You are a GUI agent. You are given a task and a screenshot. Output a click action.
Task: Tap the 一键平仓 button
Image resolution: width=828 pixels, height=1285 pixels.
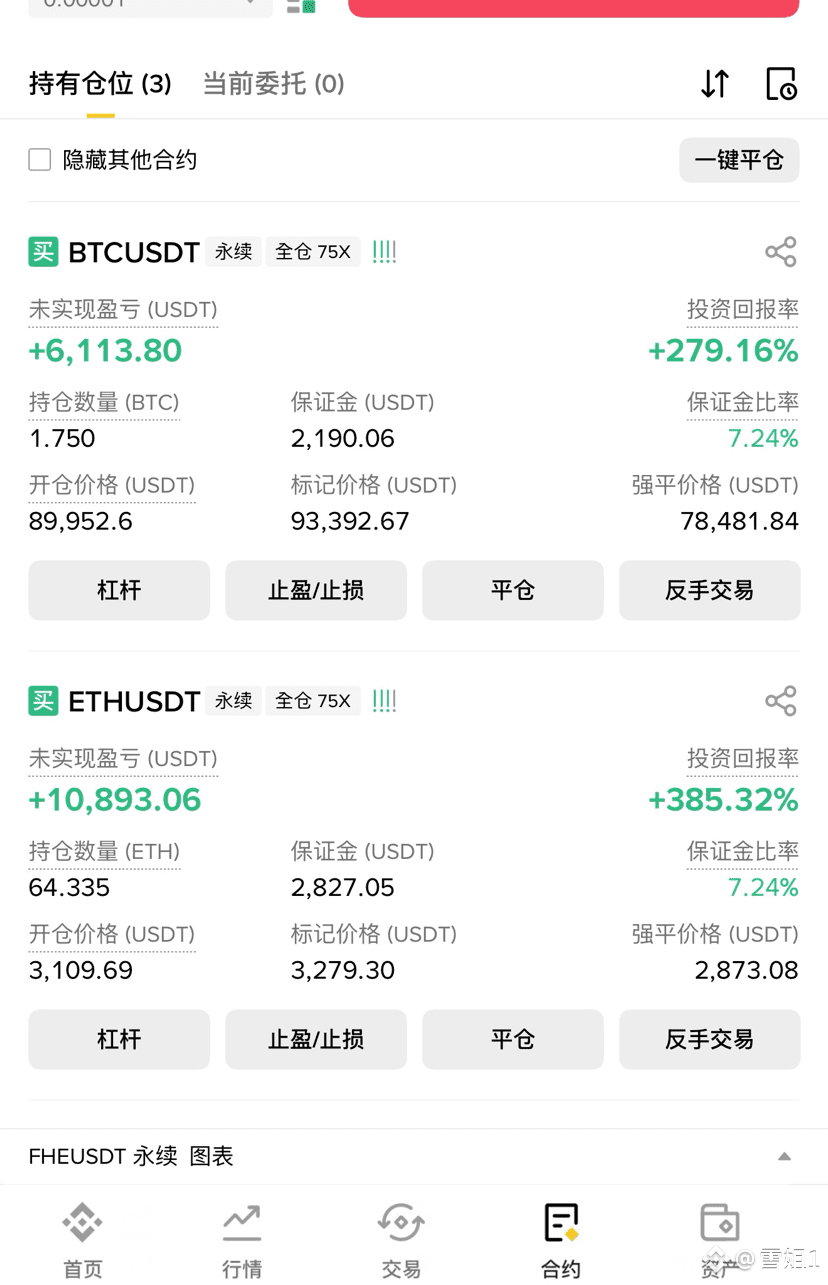click(739, 160)
